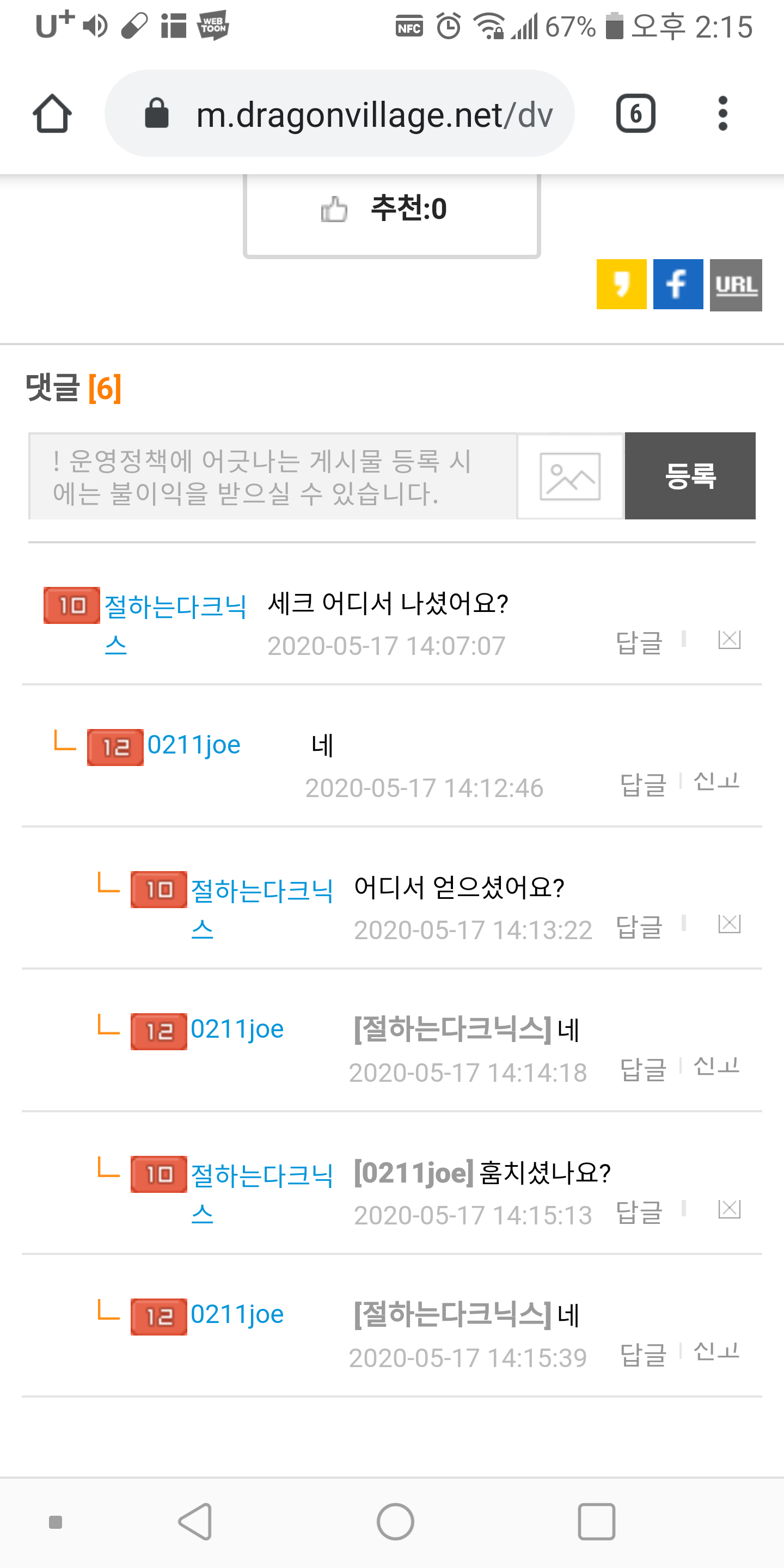Viewport: 784px width, 1568px height.
Task: Delete the comment posted at 14:13:22
Action: click(x=728, y=924)
